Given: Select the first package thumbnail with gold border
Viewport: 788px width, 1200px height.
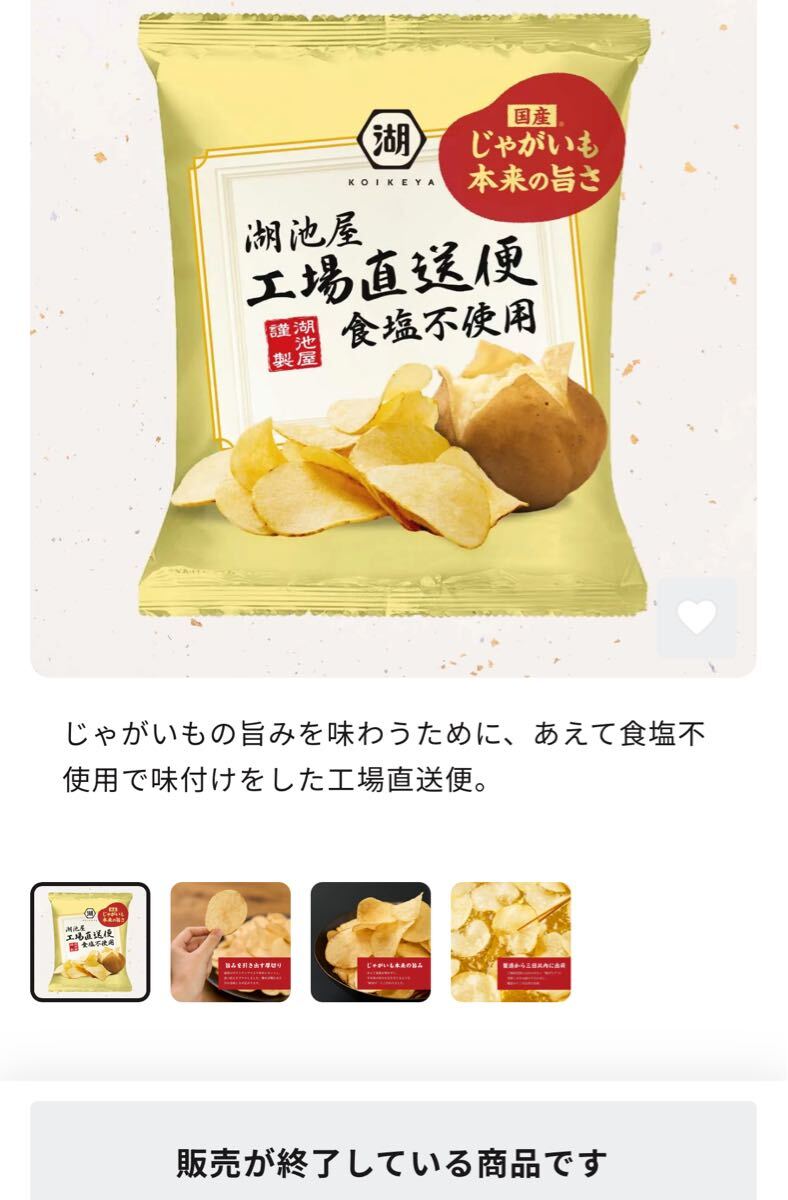Looking at the screenshot, I should click(91, 938).
